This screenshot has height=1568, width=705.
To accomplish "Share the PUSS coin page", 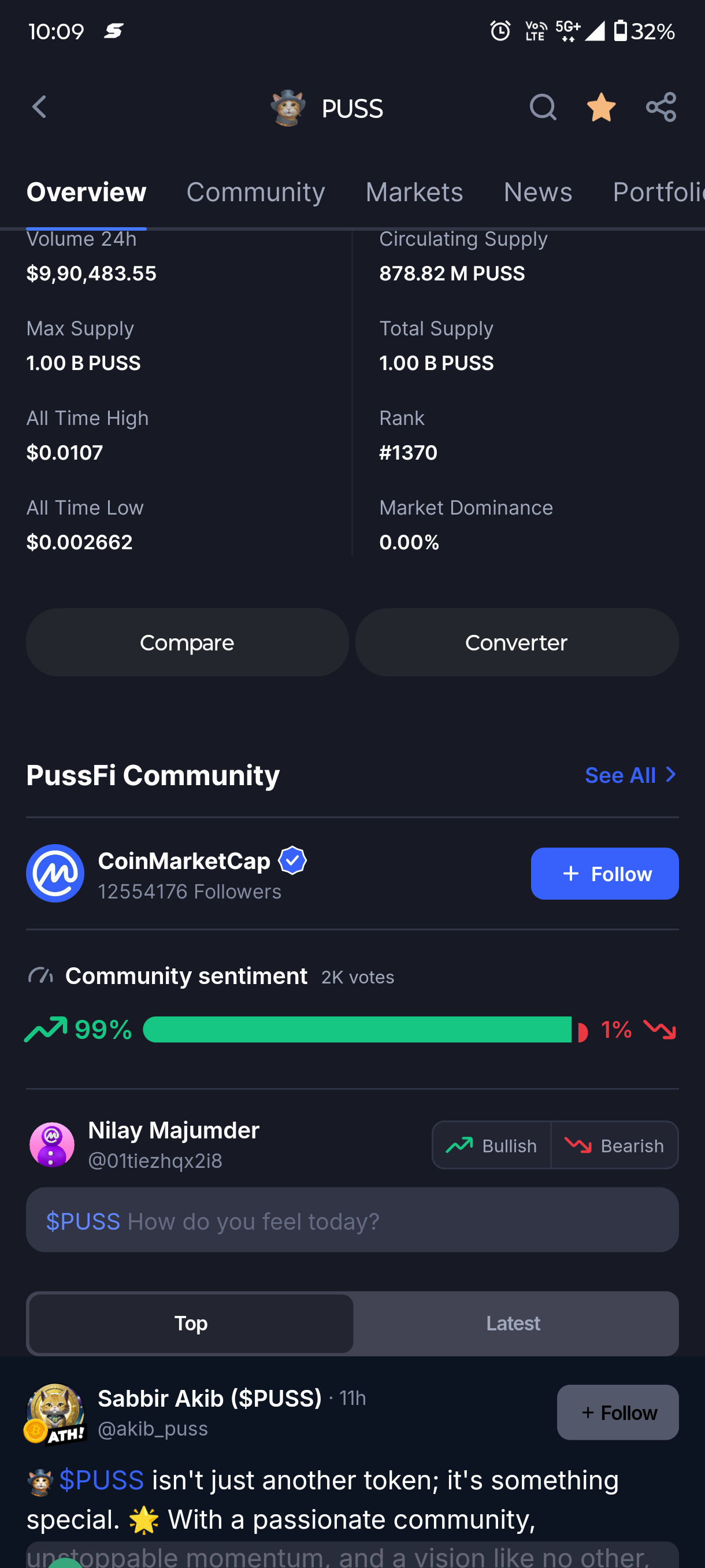I will 661,107.
